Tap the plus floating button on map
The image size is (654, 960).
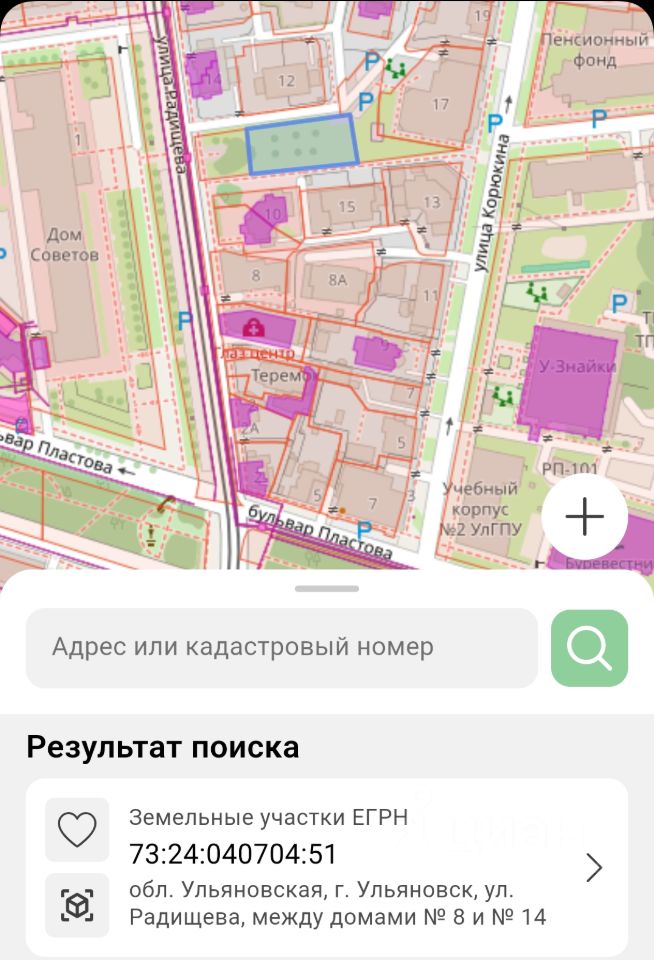click(585, 517)
